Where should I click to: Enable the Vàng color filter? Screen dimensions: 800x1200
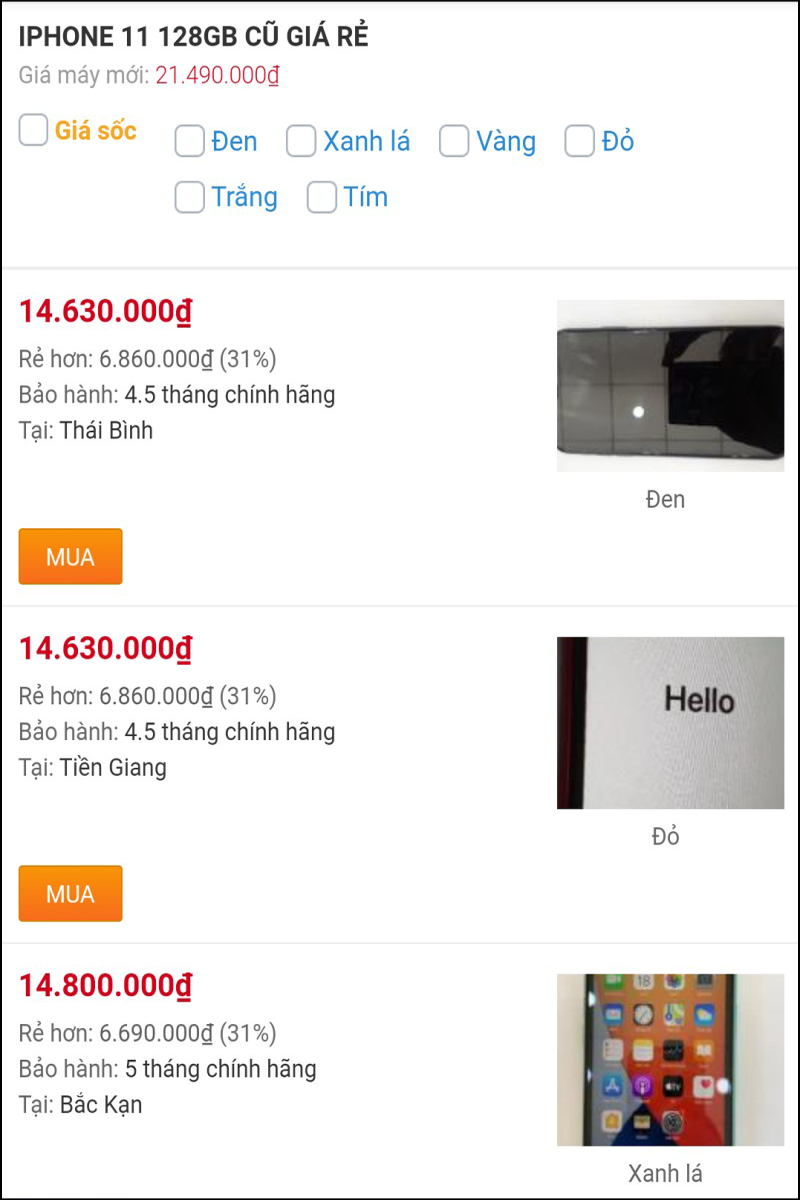click(x=454, y=142)
